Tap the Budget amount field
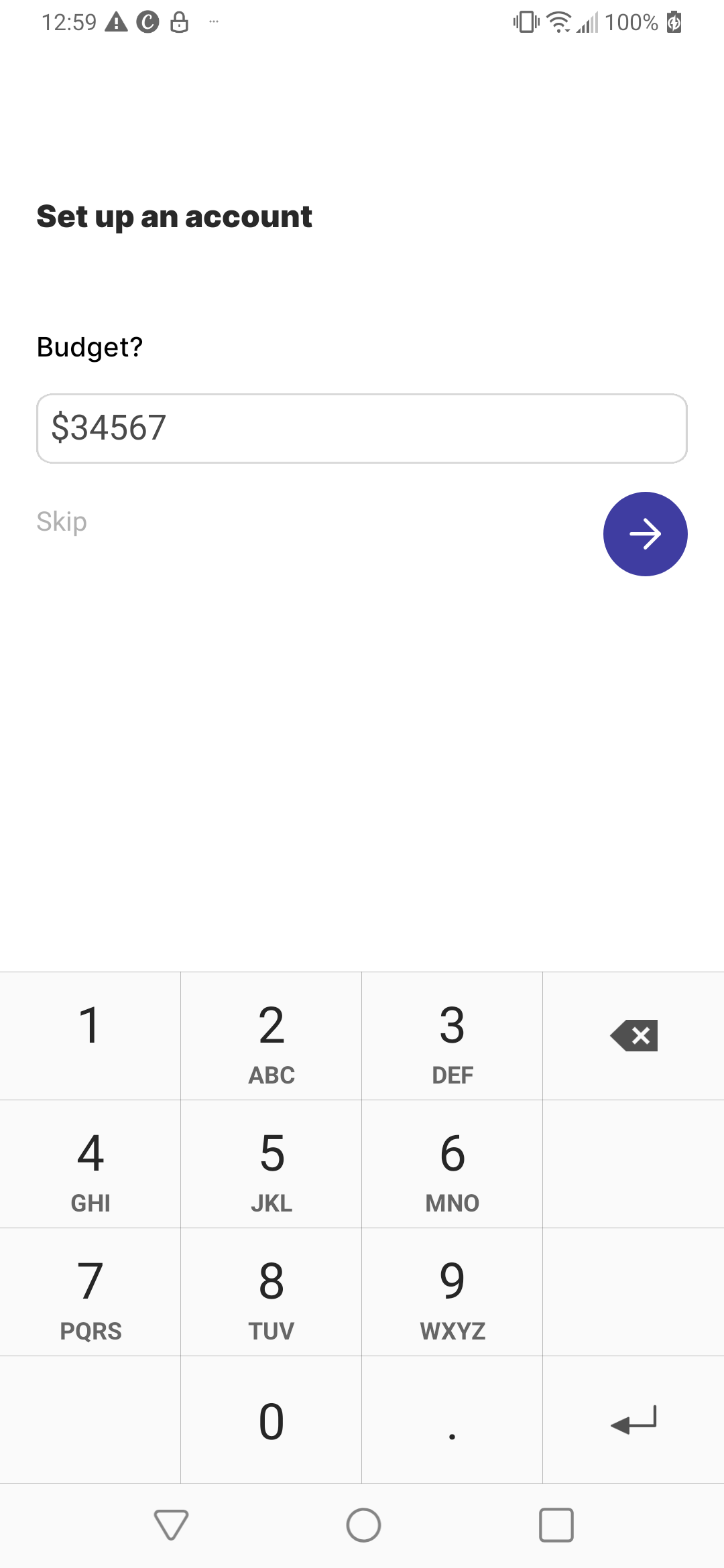724x1568 pixels. 362,428
